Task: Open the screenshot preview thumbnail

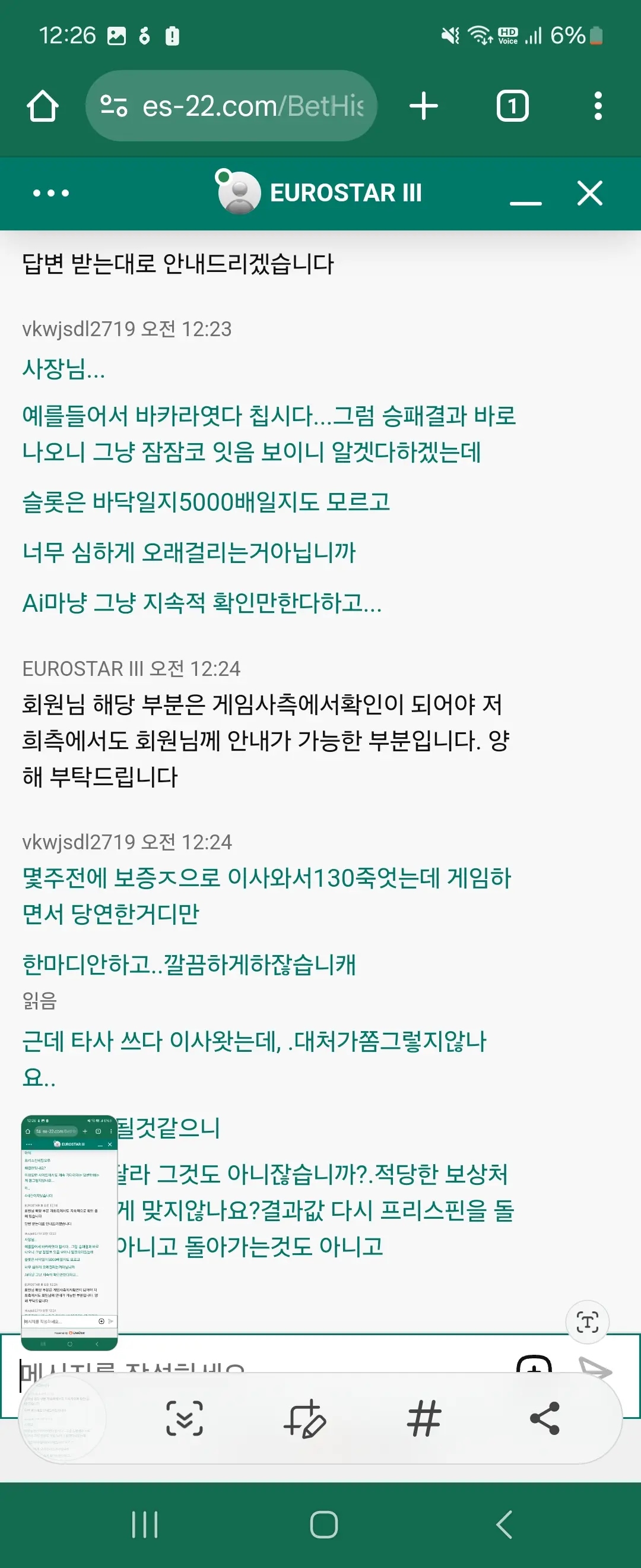Action: point(69,1232)
